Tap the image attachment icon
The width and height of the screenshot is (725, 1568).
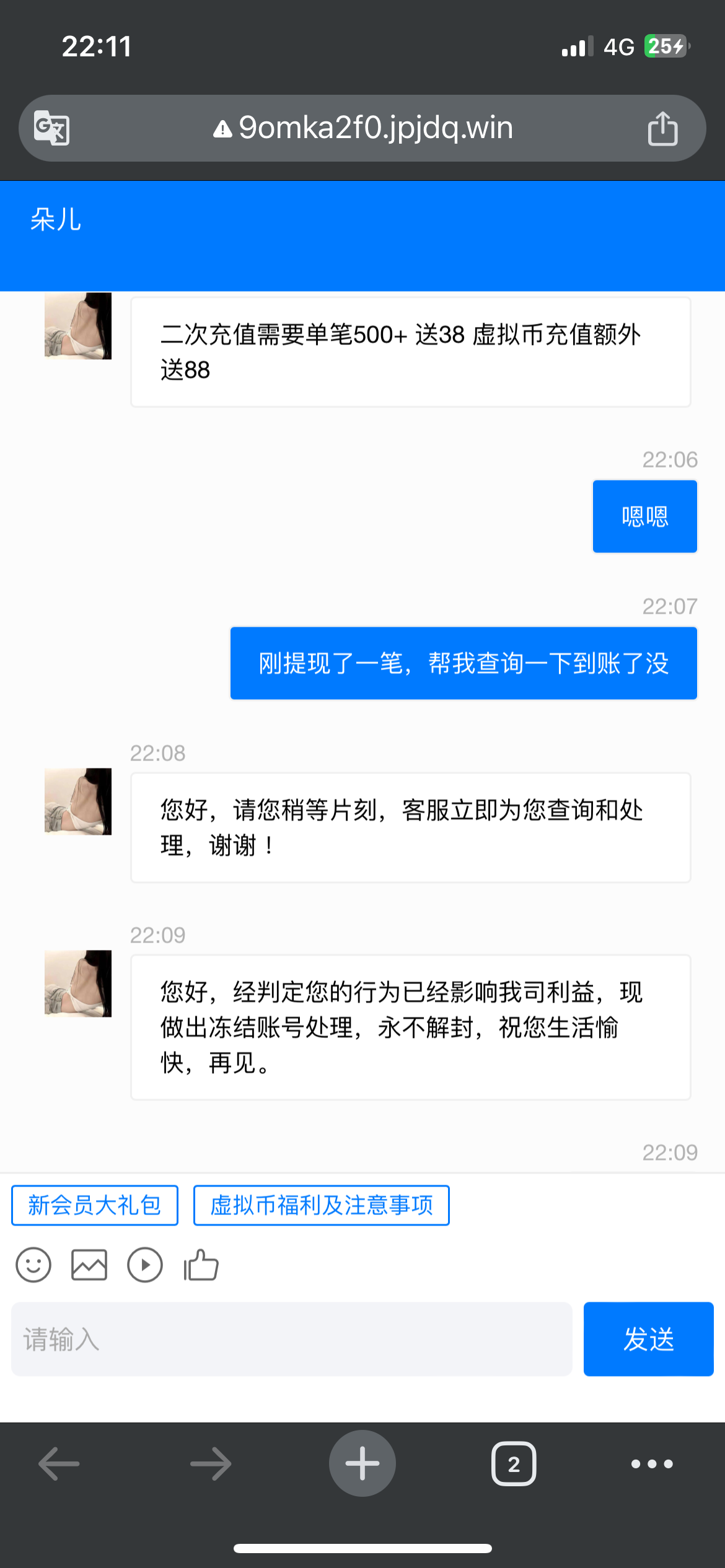[89, 1265]
